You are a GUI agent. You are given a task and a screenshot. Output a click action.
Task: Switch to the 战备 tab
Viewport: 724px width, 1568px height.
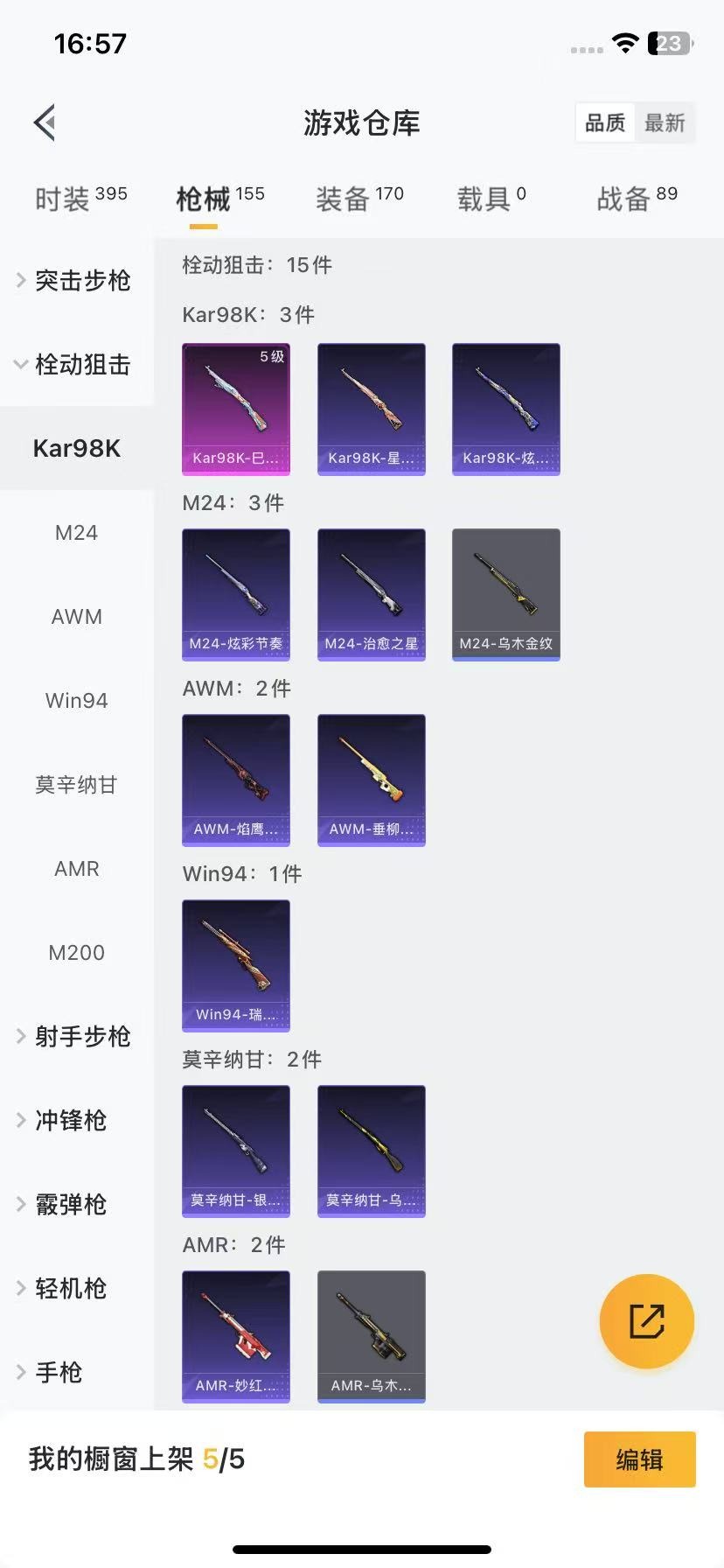637,199
